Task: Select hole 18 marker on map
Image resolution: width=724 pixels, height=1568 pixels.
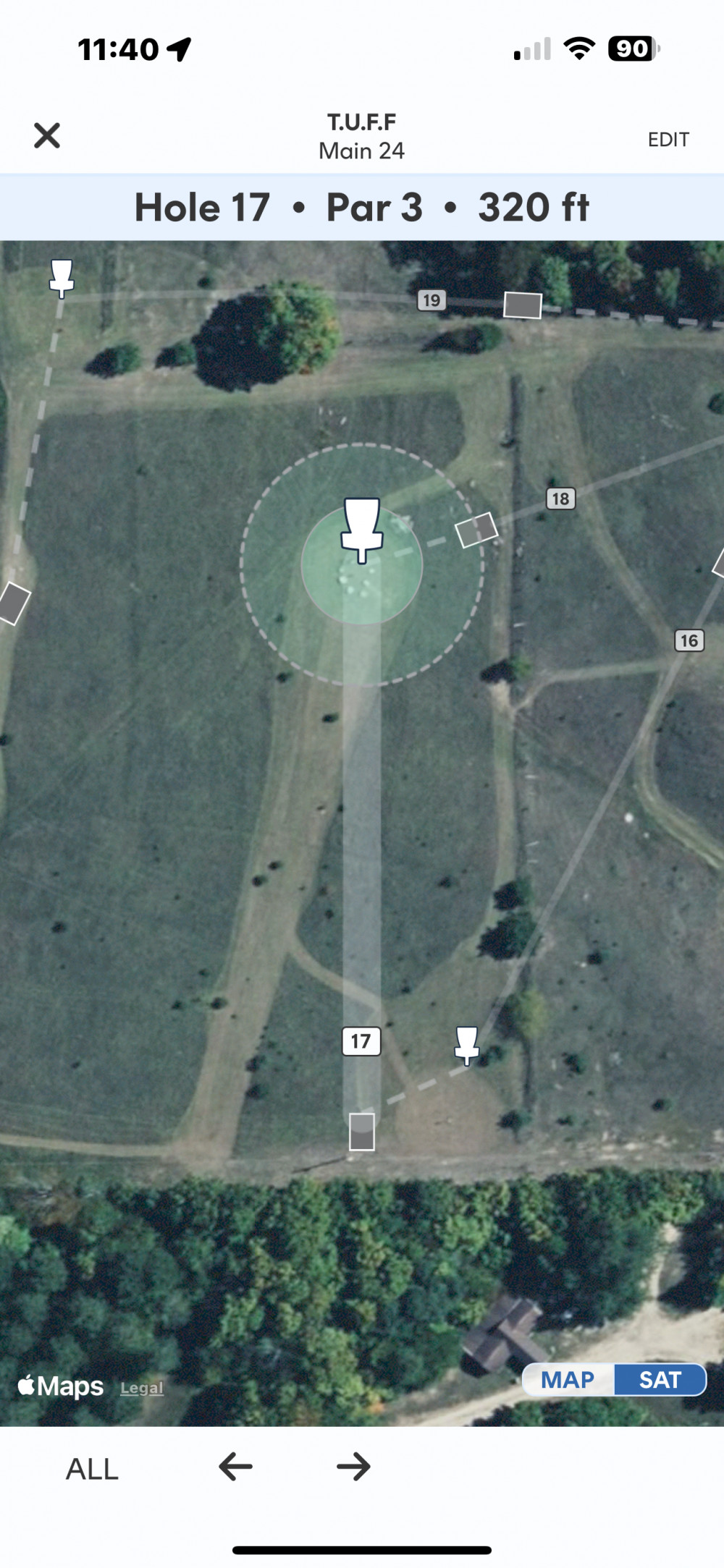Action: pos(560,499)
